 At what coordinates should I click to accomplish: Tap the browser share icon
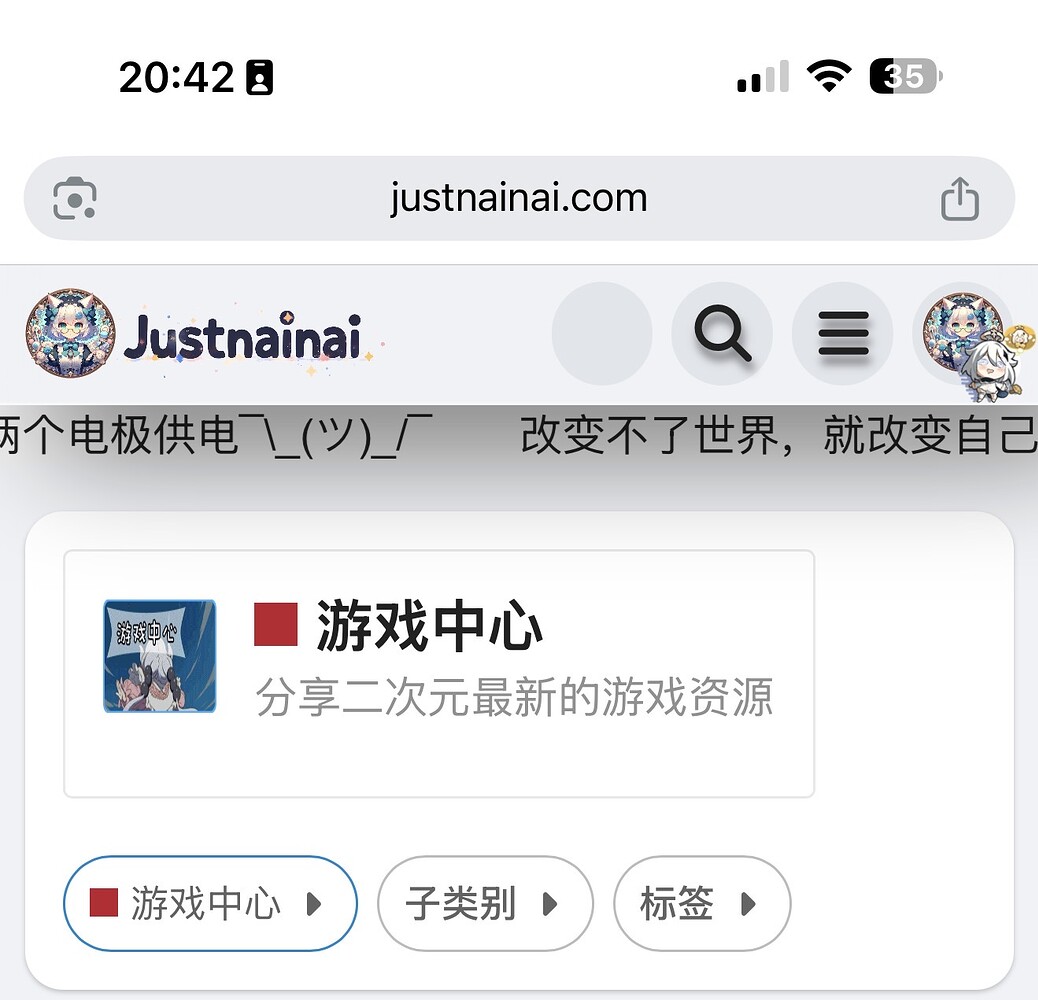coord(959,199)
